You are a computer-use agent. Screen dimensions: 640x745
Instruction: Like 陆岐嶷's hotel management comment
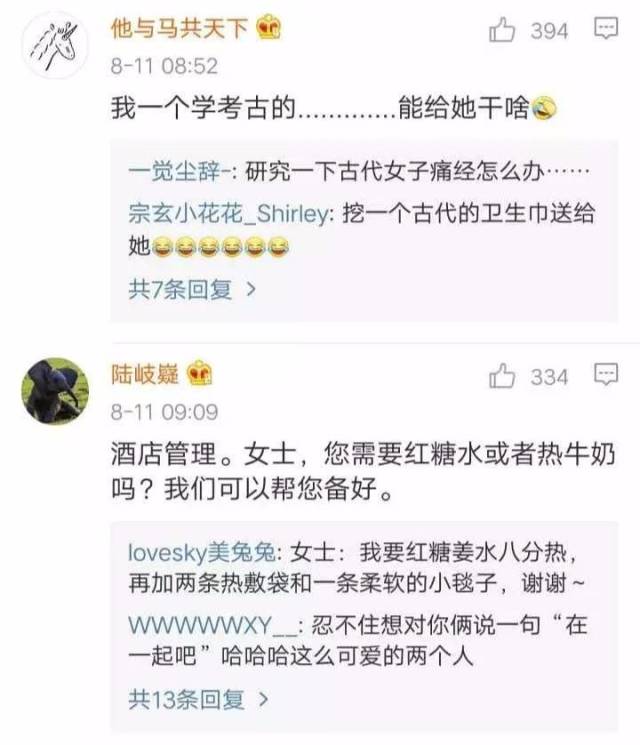(503, 377)
